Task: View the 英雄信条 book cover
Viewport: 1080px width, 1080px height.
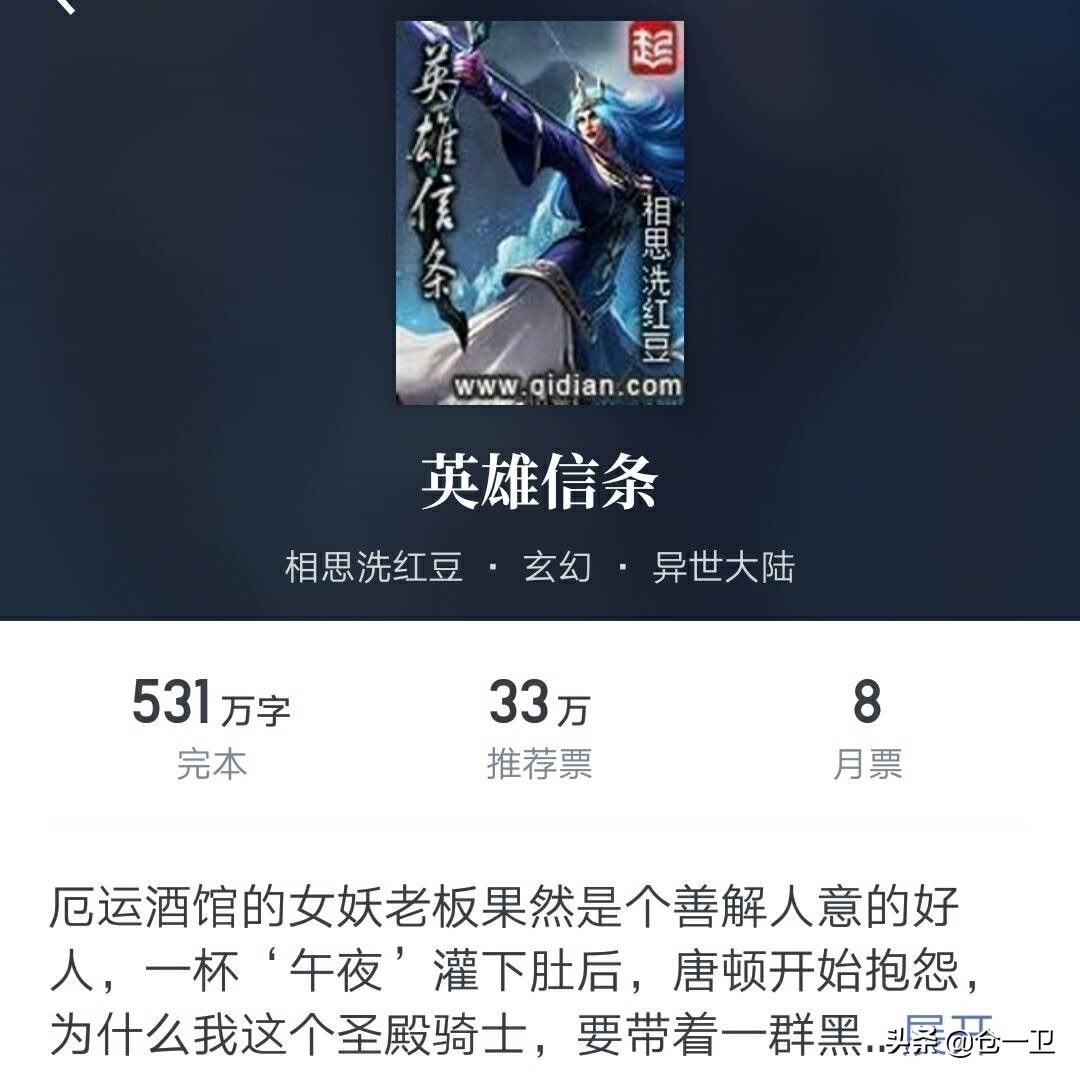Action: pos(540,212)
